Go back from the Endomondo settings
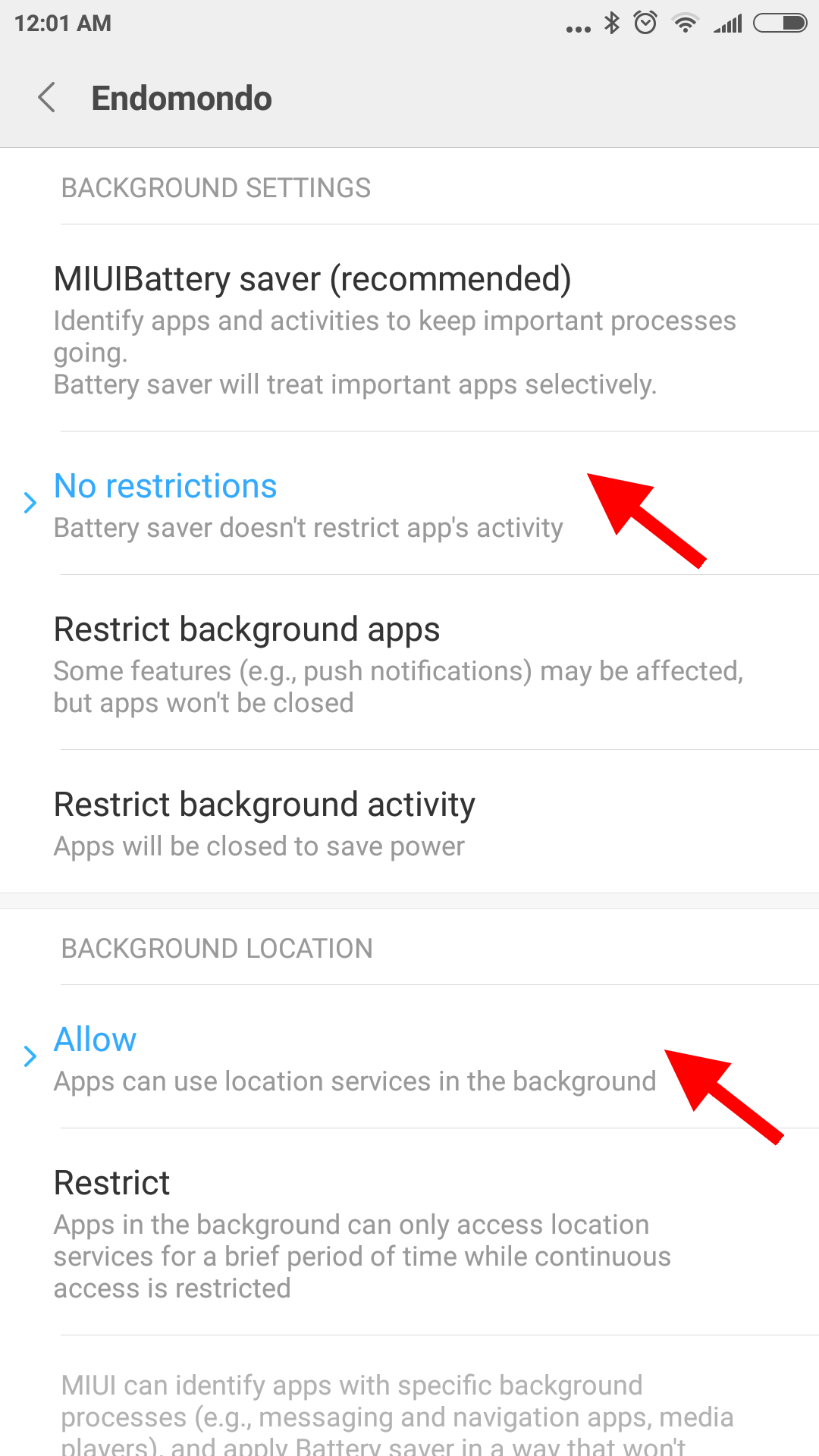This screenshot has width=819, height=1456. [47, 98]
